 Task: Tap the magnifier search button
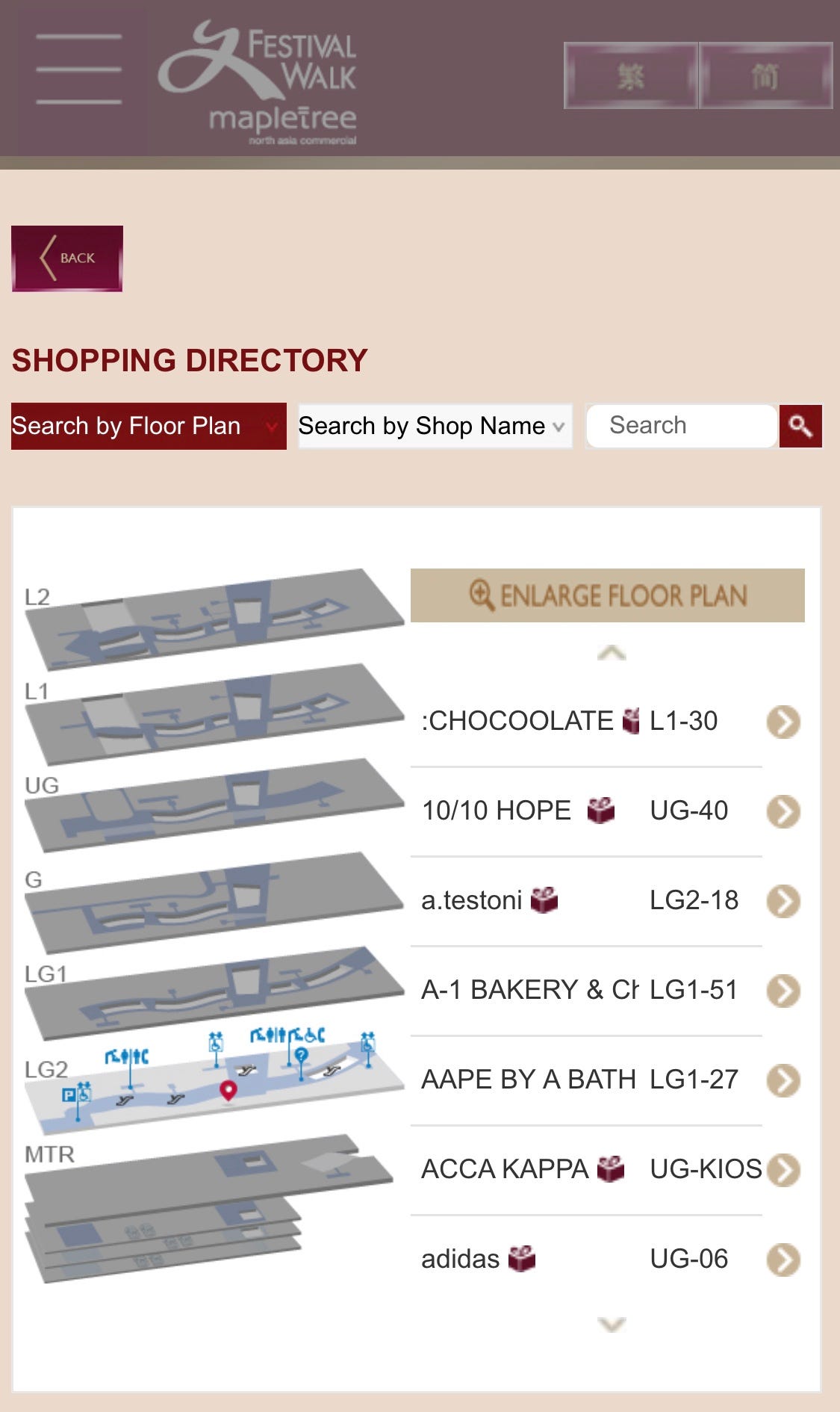coord(800,426)
